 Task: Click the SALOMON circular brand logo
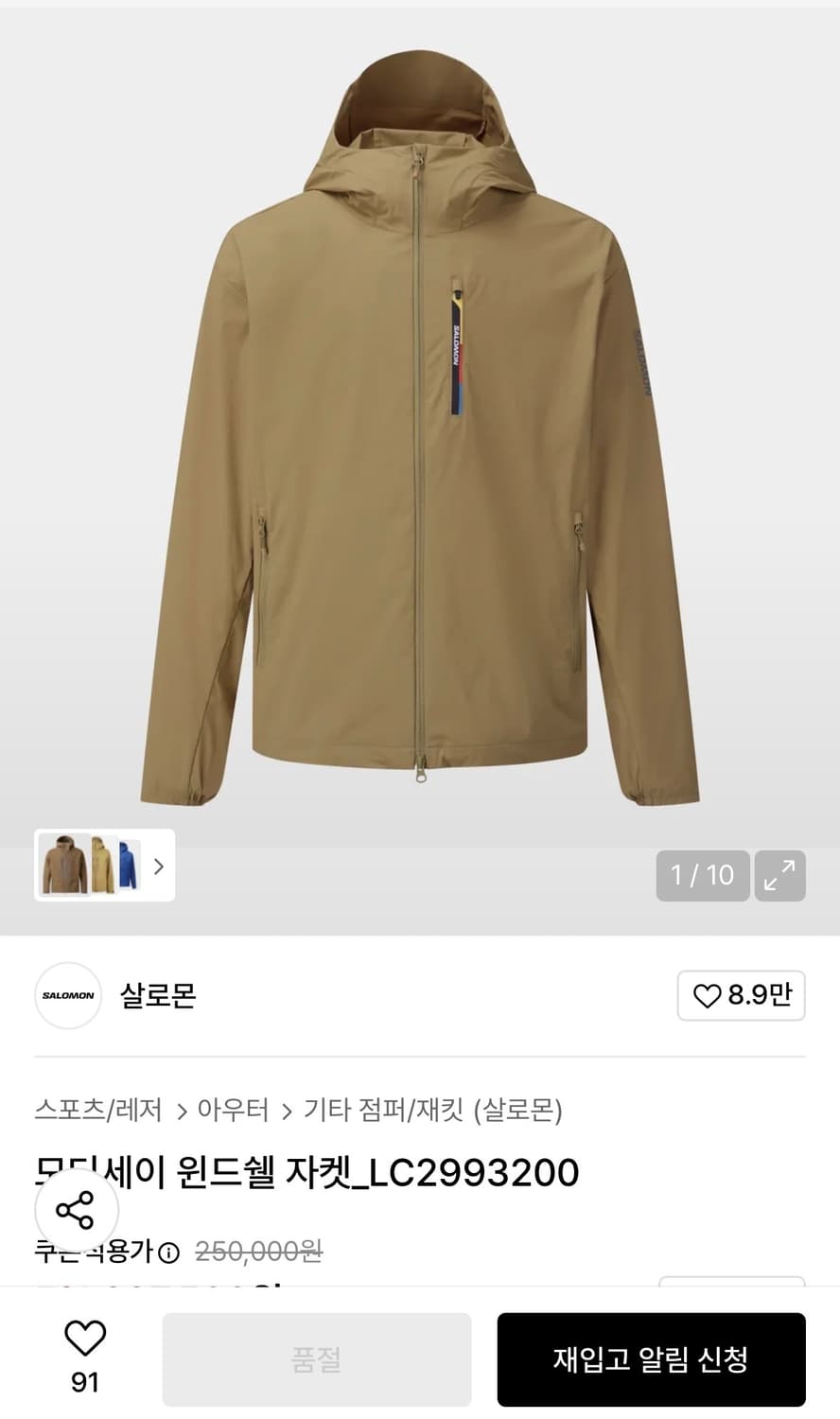tap(67, 996)
